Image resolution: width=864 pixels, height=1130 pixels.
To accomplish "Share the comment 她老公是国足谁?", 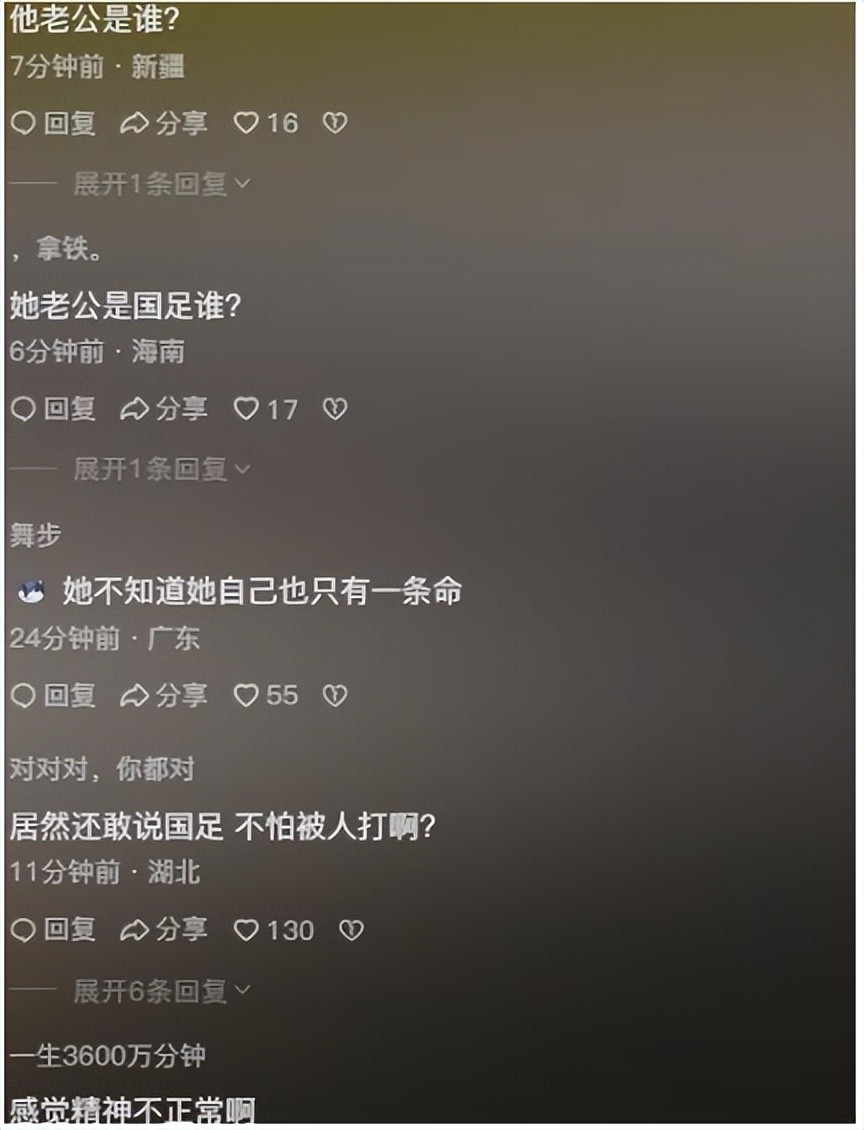I will click(x=164, y=409).
